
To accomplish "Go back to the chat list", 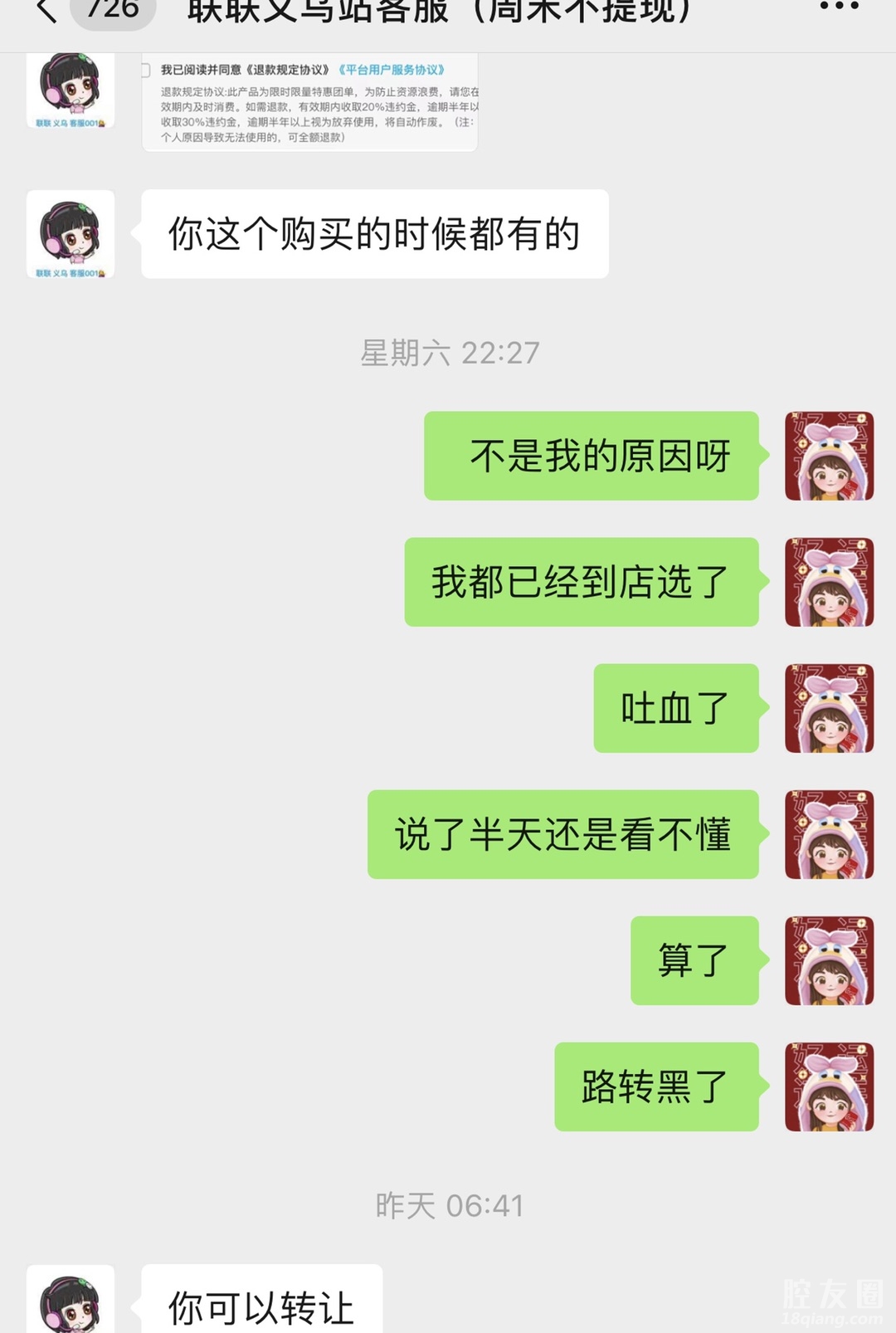I will click(46, 10).
